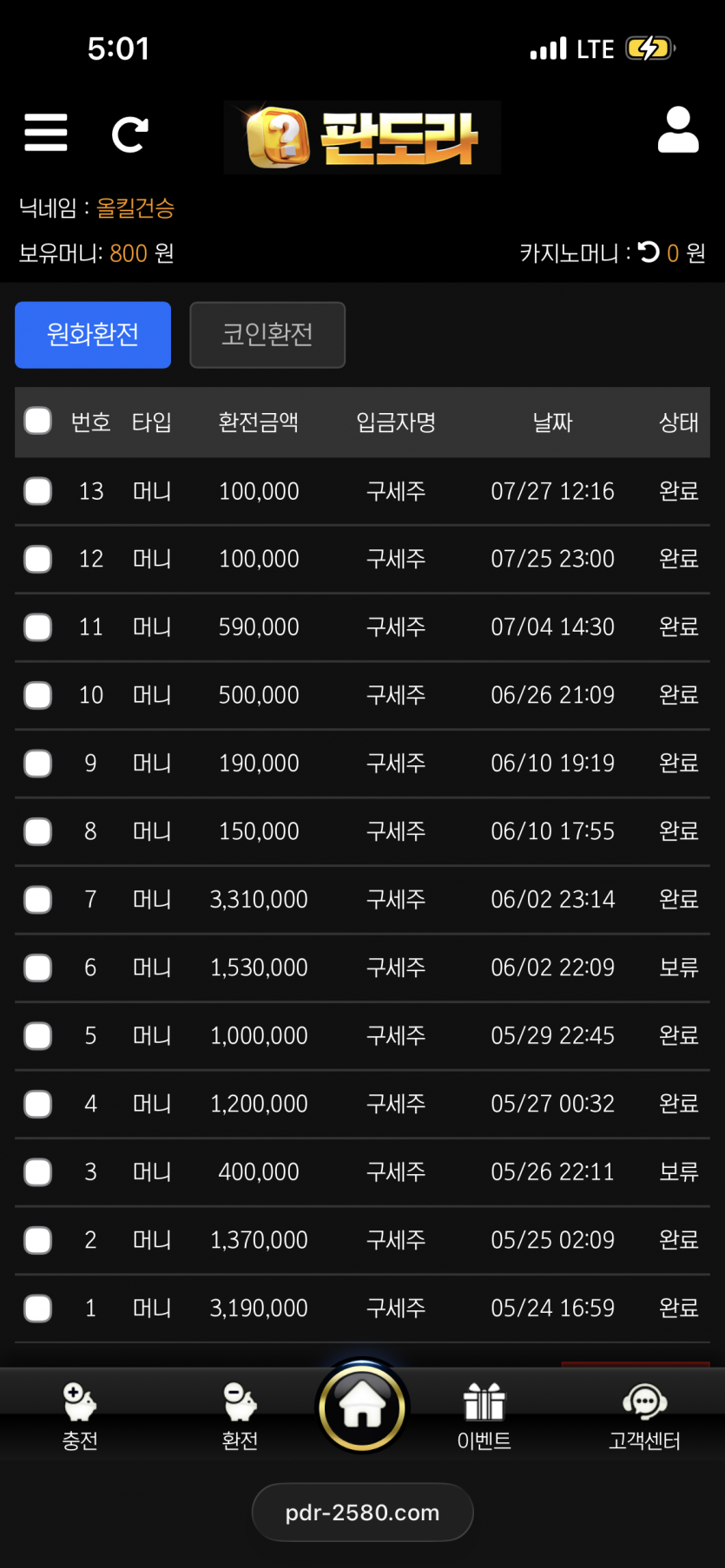This screenshot has height=1568, width=725.
Task: Tap the refresh icon in header
Action: pyautogui.click(x=130, y=134)
